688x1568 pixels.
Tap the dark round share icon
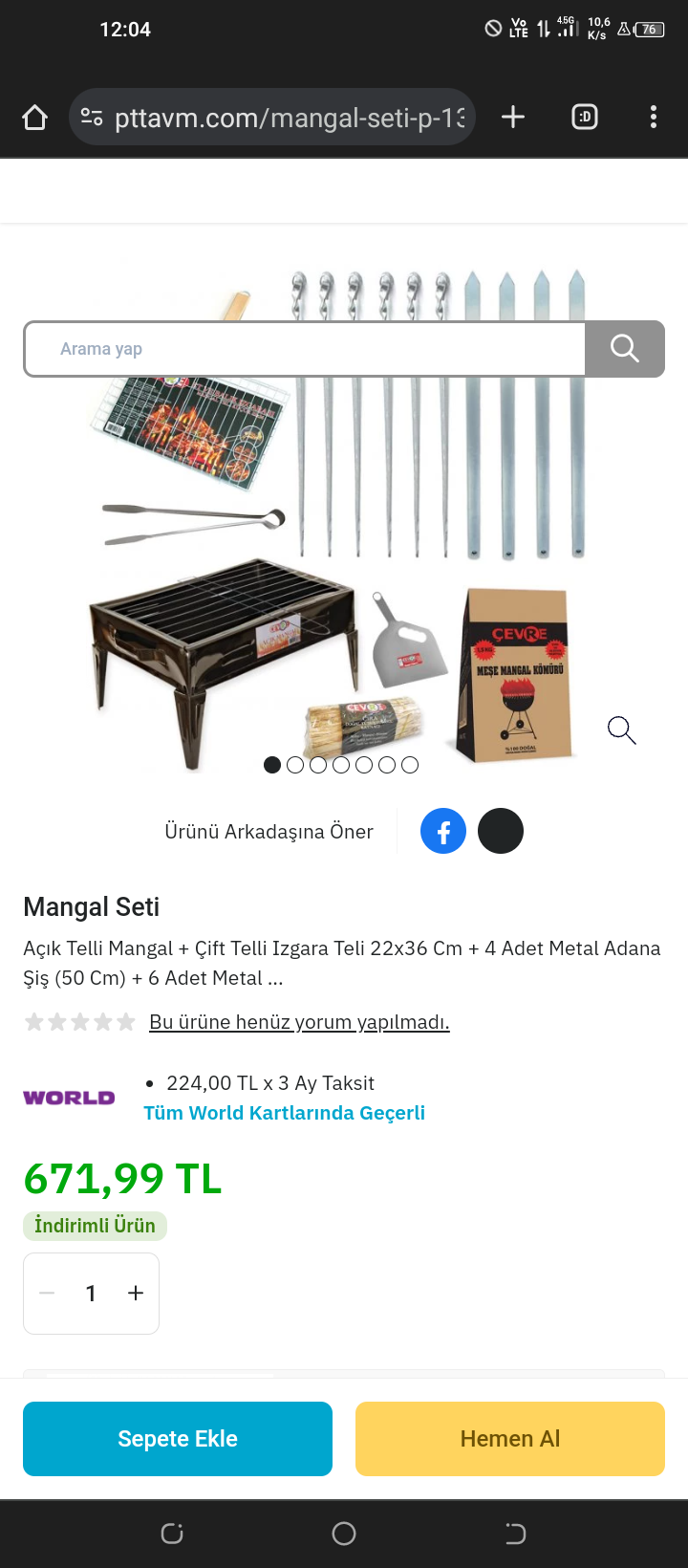[501, 831]
